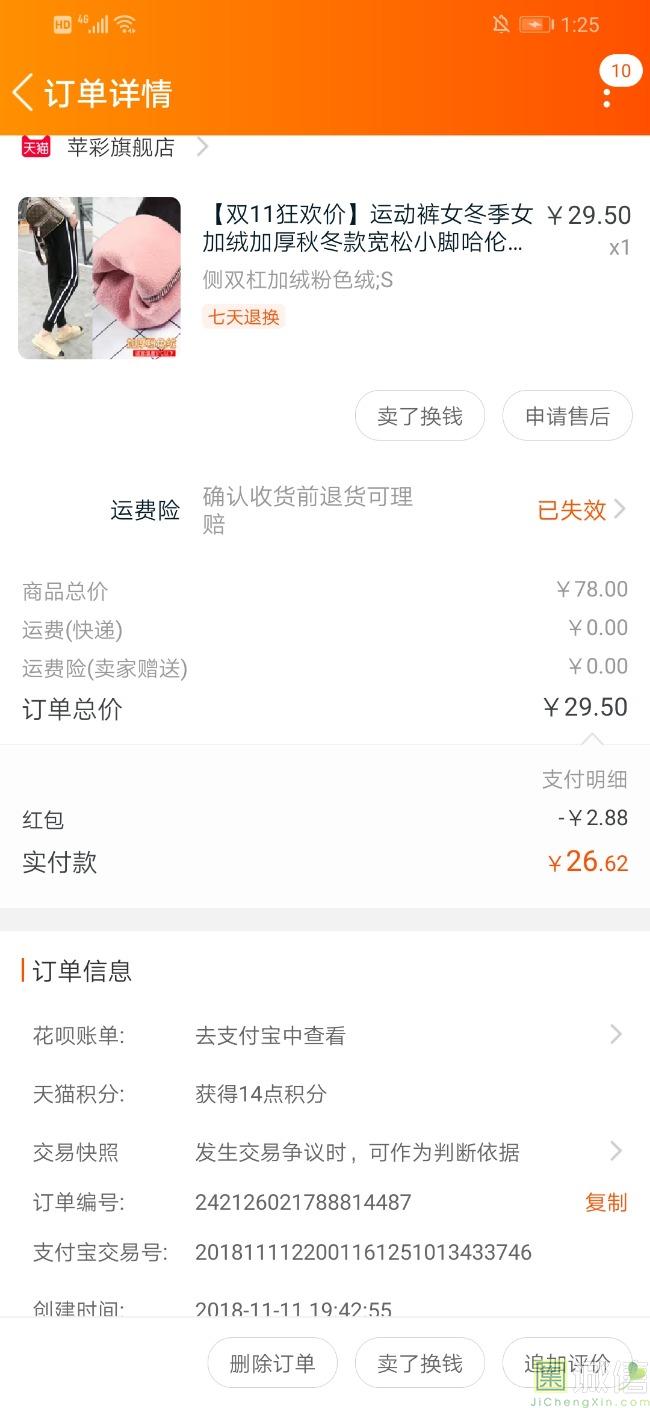Tap the 申请售后 button
The height and width of the screenshot is (1408, 650).
(567, 416)
